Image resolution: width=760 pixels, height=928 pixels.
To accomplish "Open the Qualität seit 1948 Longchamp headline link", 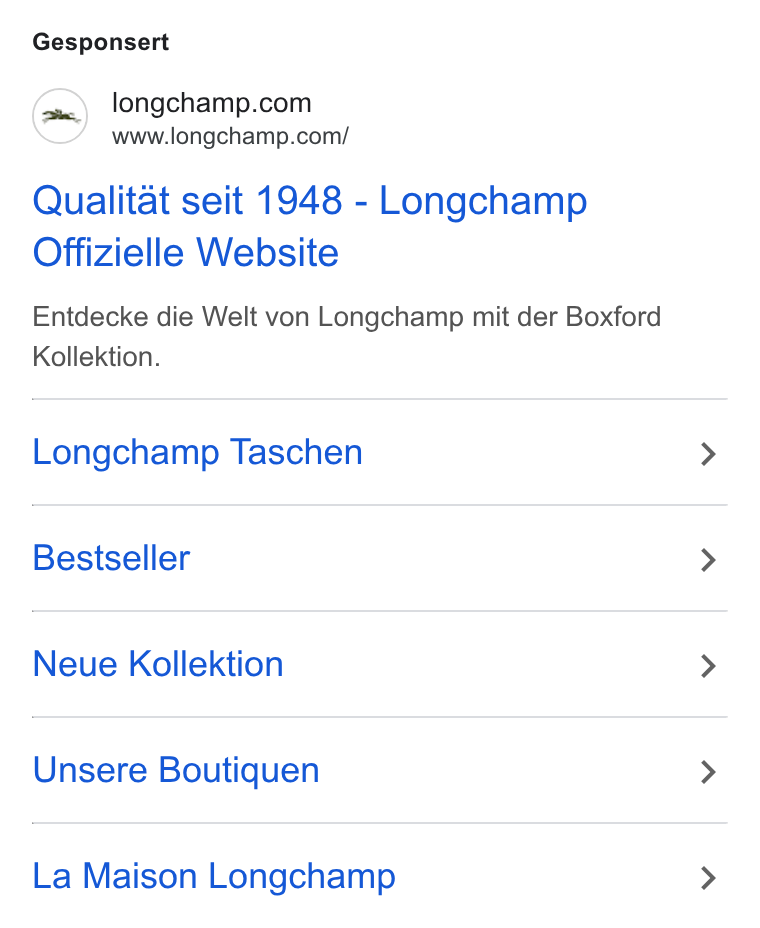I will (x=310, y=226).
